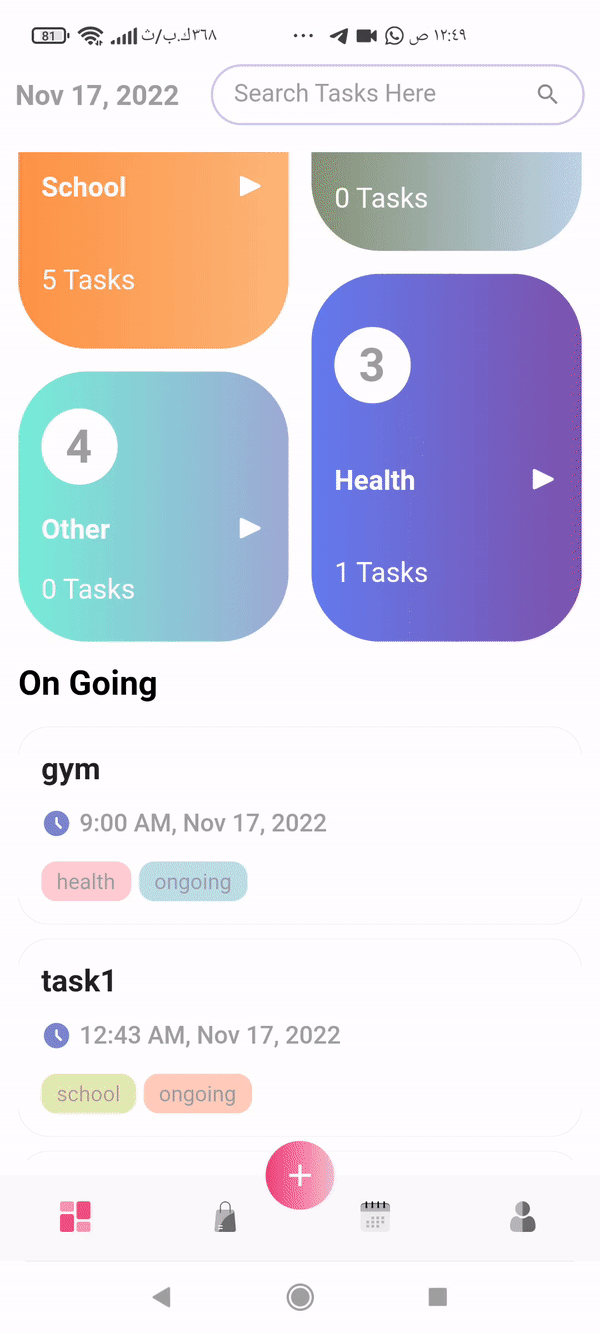Open the task1 task
Viewport: 600px width, 1333px height.
coord(300,1037)
